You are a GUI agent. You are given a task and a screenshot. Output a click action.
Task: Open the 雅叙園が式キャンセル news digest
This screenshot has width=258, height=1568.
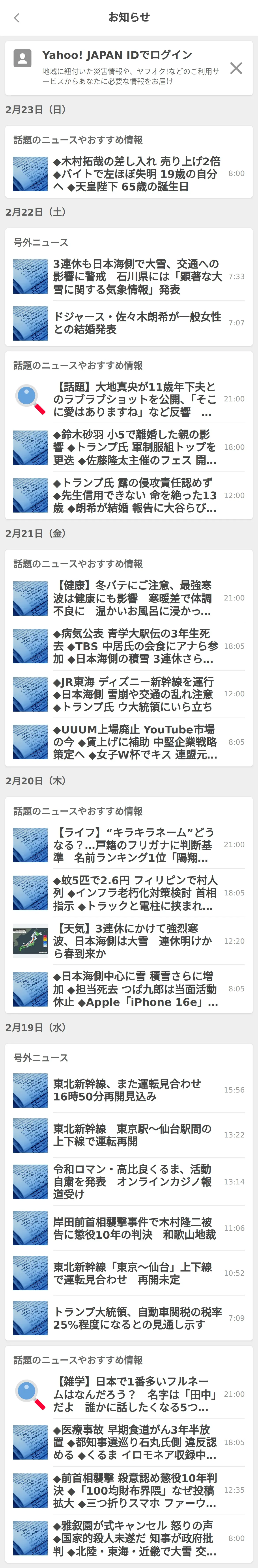[129, 1538]
